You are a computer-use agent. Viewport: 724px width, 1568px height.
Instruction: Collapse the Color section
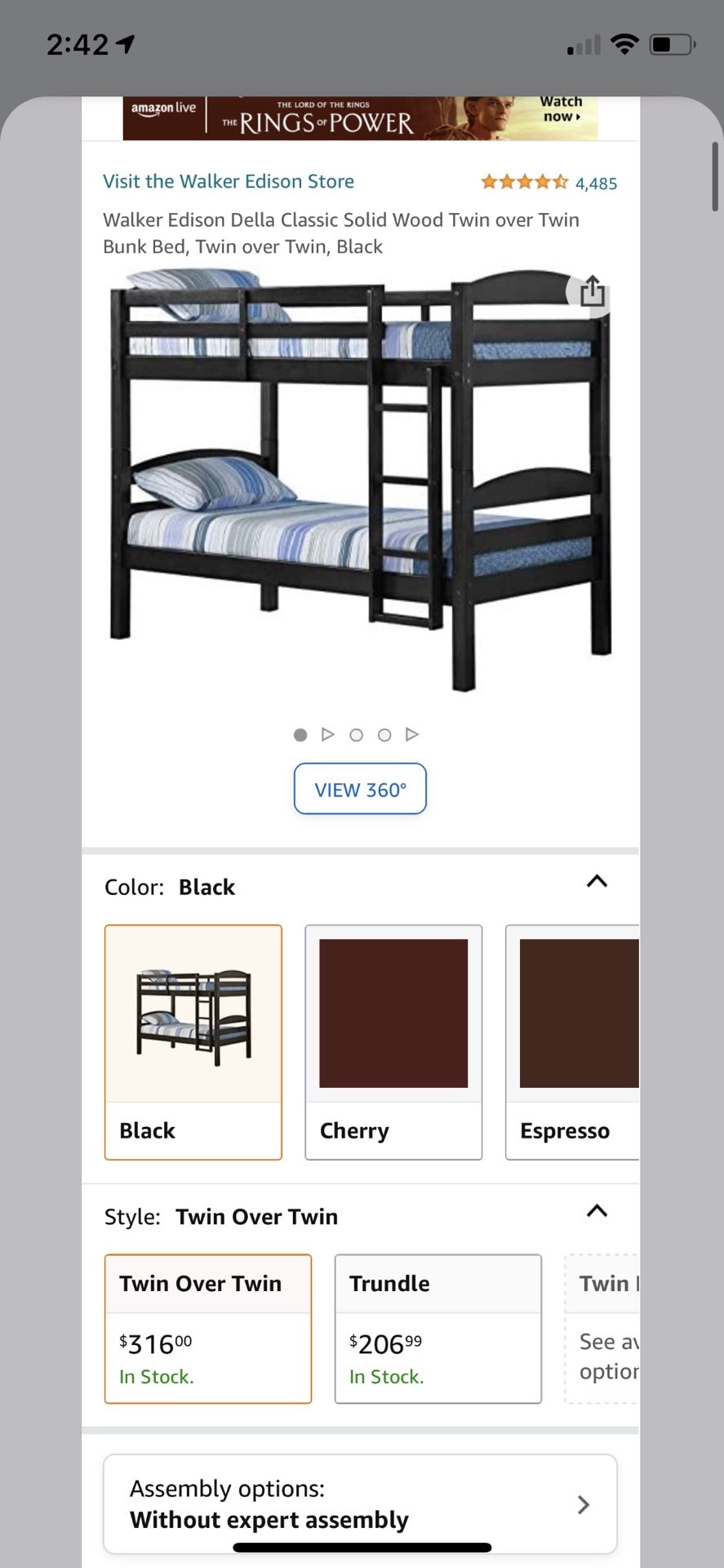tap(597, 882)
